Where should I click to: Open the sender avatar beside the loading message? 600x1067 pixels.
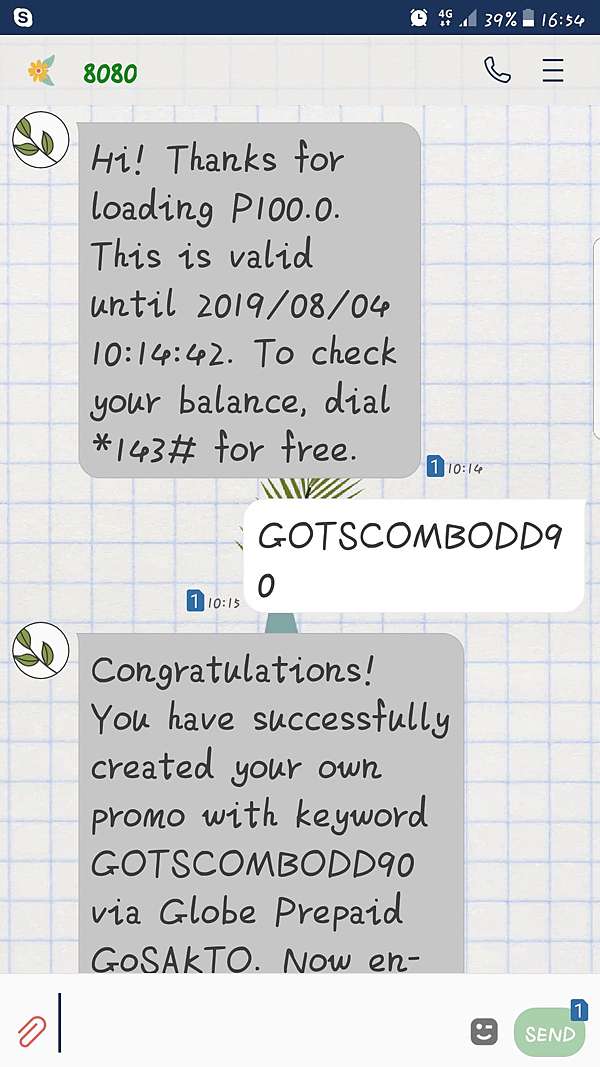(x=40, y=140)
